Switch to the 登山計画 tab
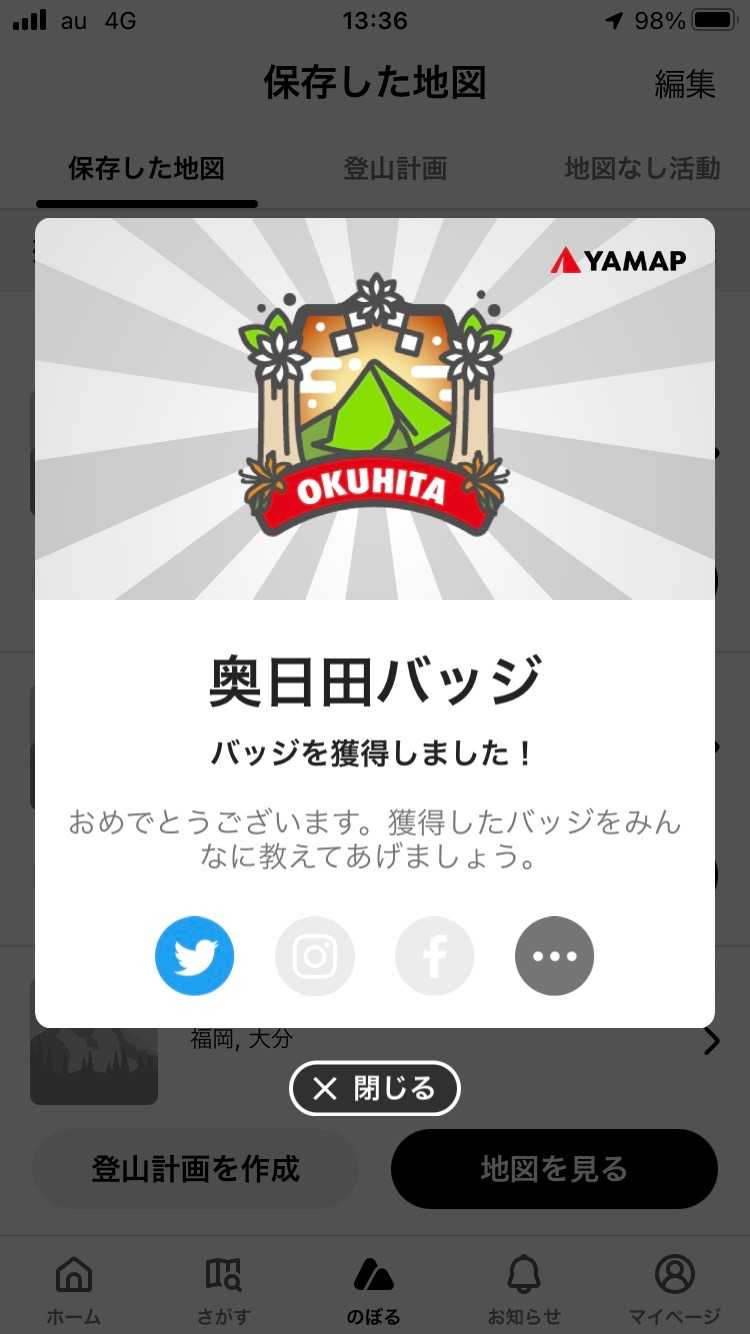The image size is (750, 1334). 395,169
